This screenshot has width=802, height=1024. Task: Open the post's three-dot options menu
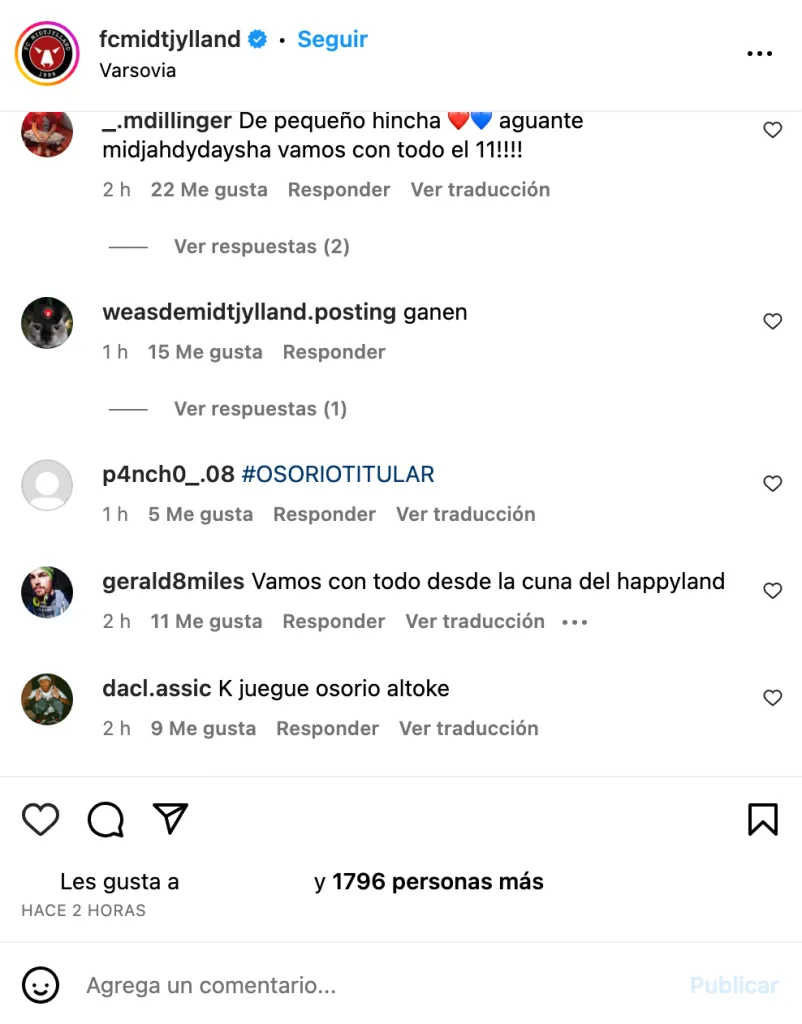(760, 54)
